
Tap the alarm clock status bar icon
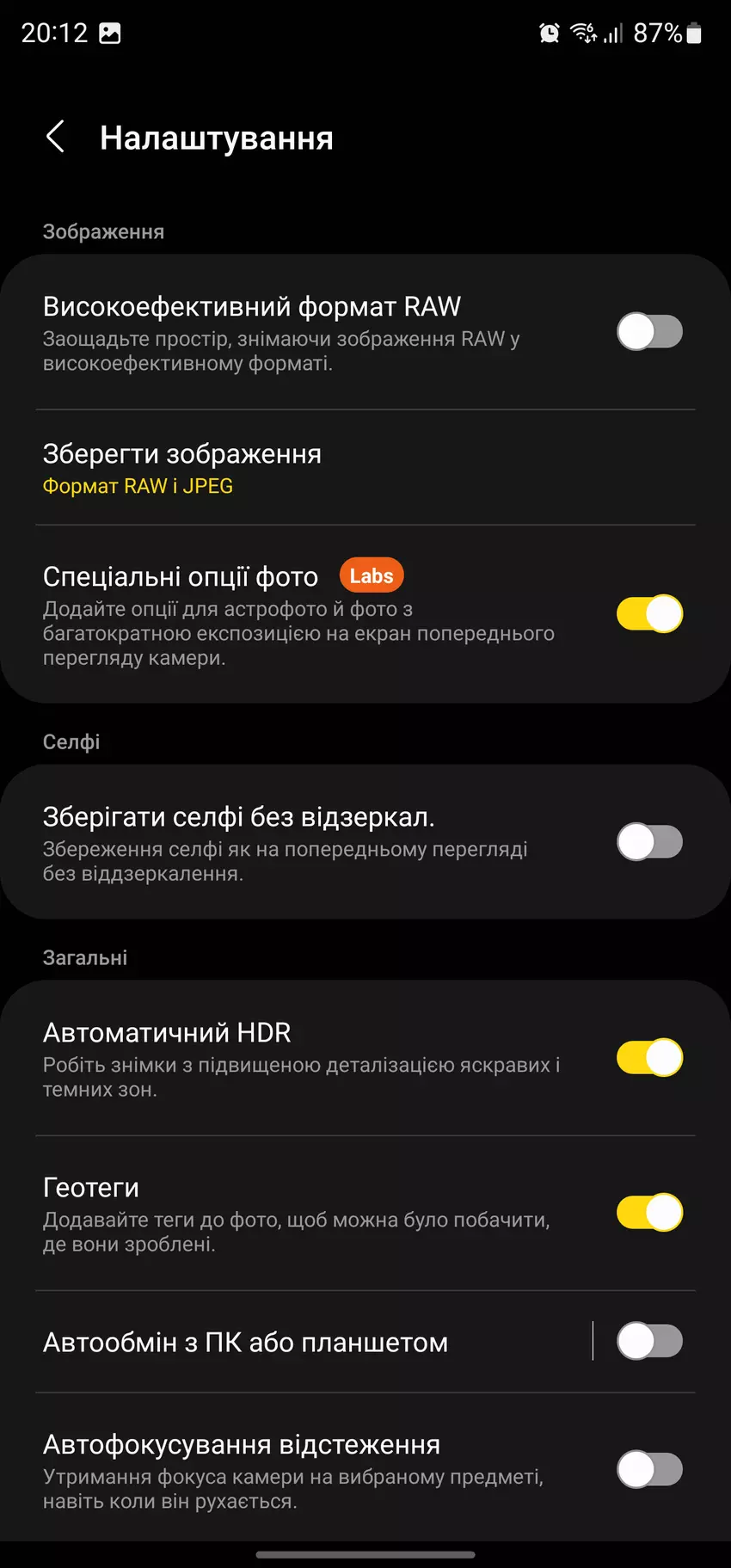click(549, 33)
